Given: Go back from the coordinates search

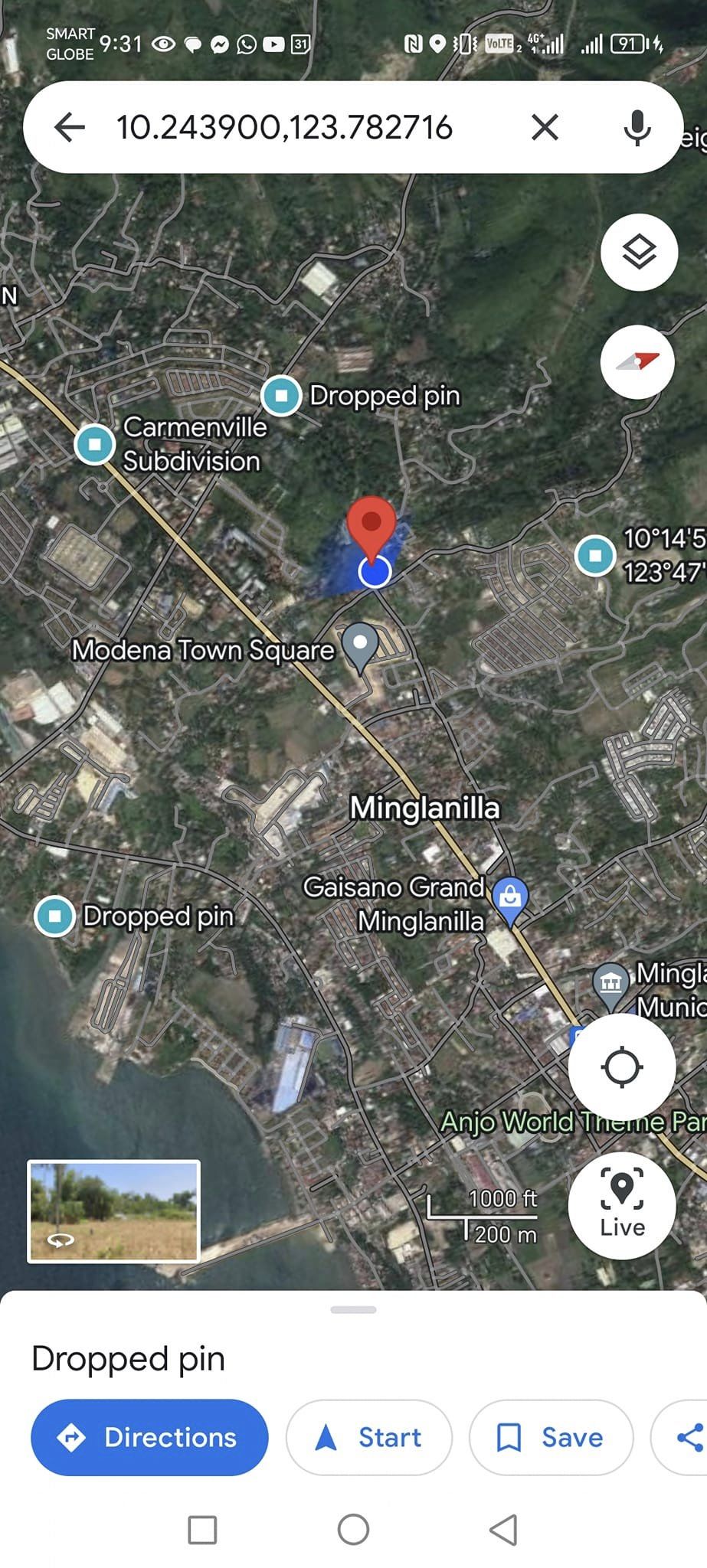Looking at the screenshot, I should (x=70, y=127).
